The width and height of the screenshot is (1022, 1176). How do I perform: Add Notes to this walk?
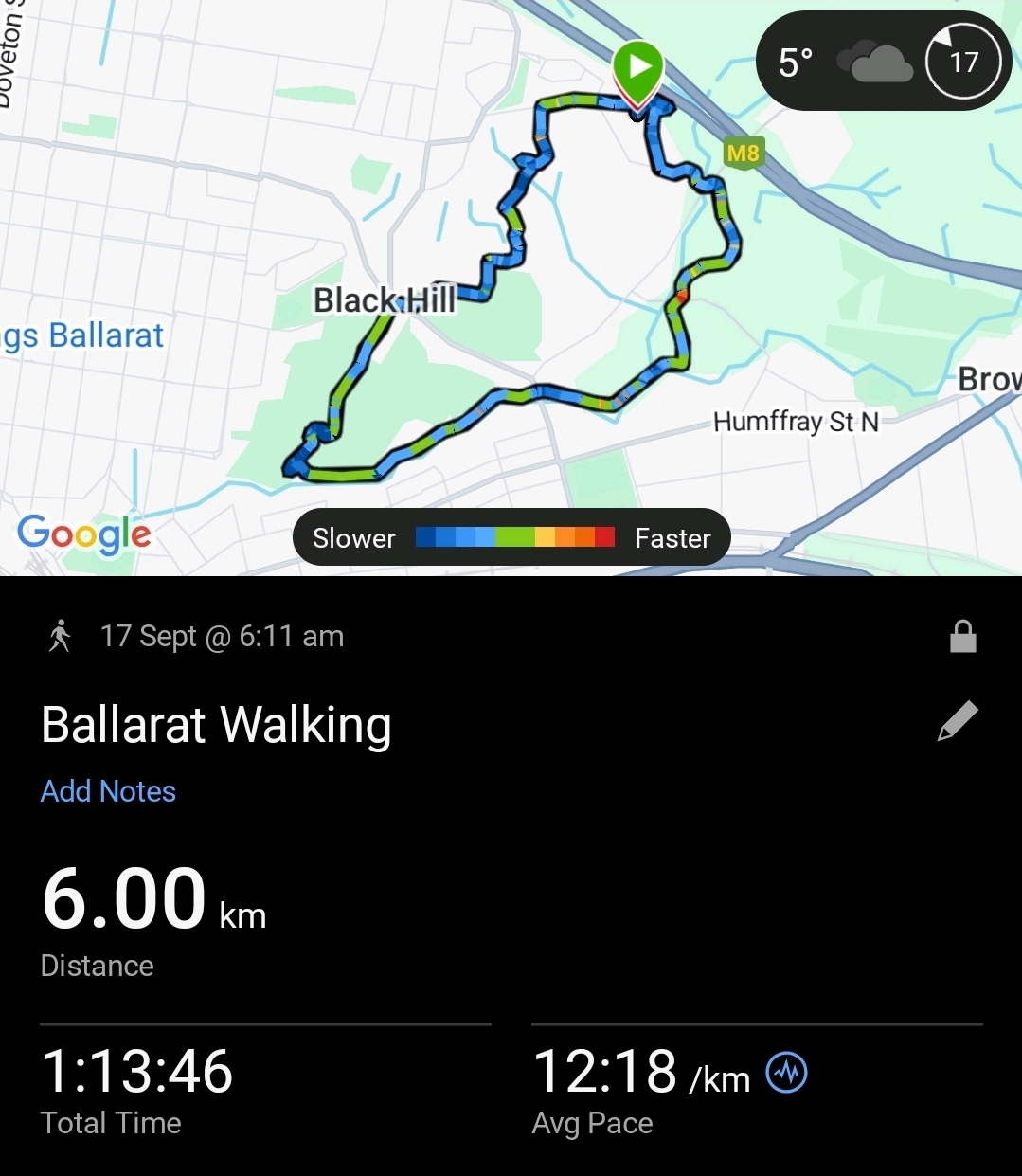click(108, 791)
